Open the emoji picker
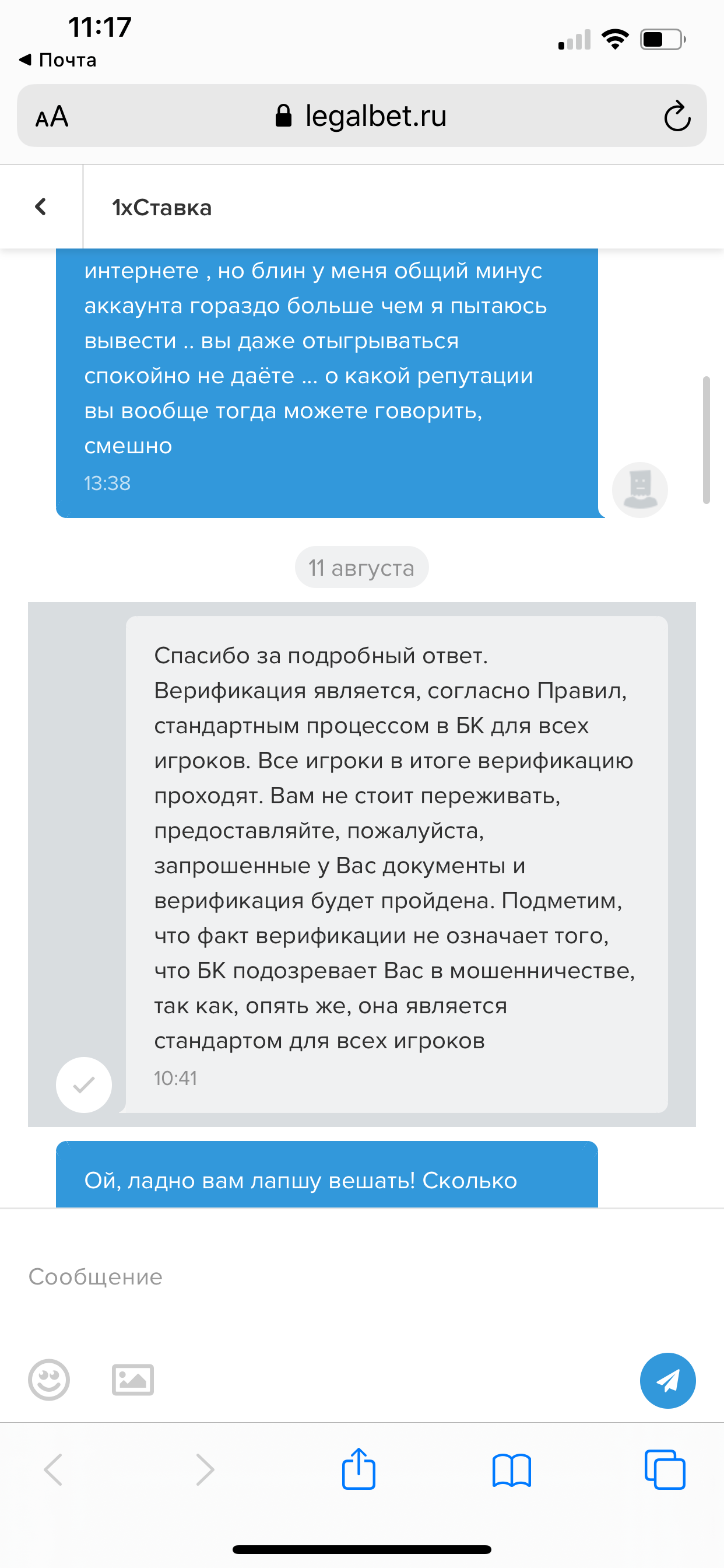Screen dimensions: 724x1568 point(48,1380)
